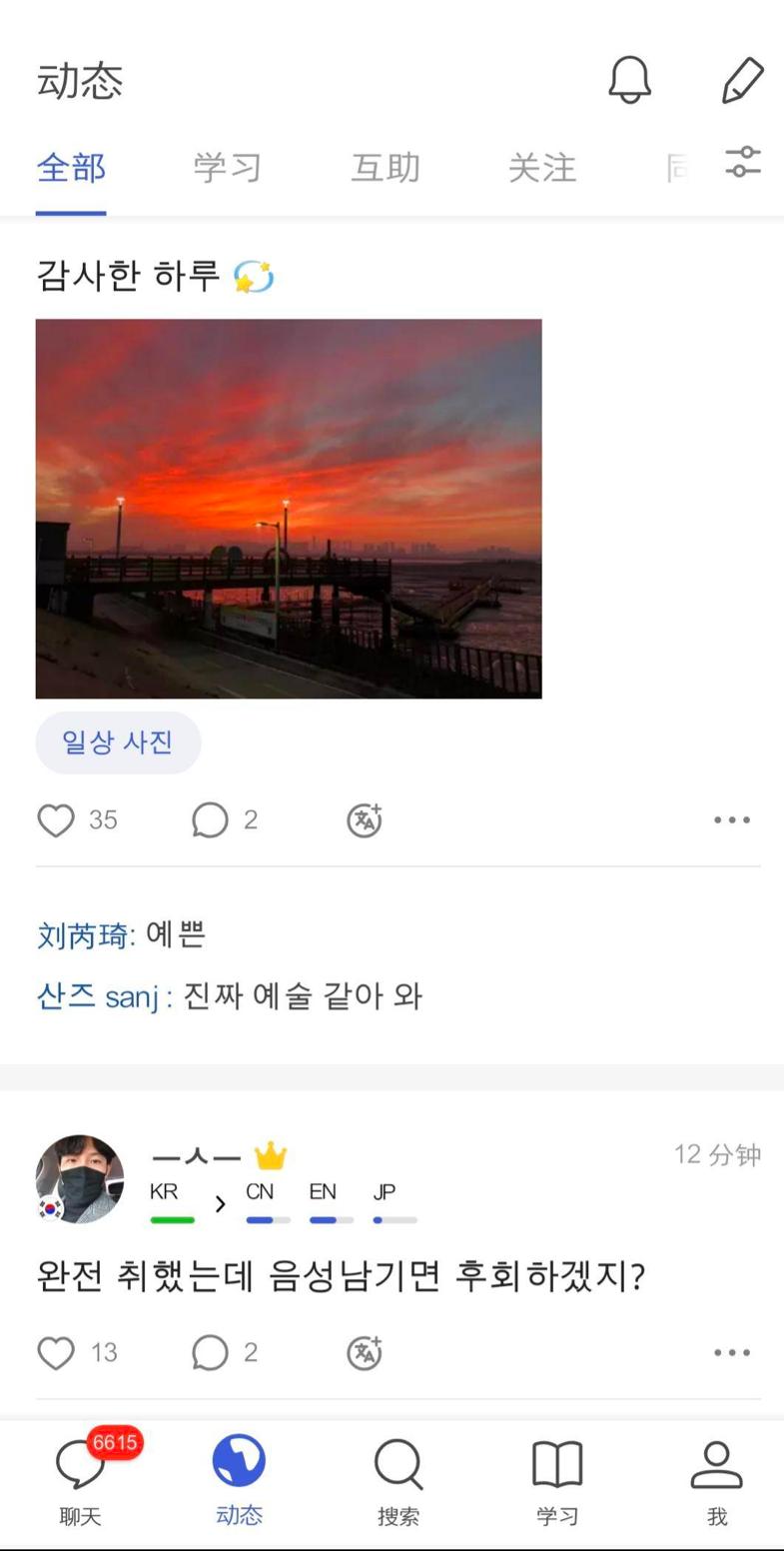Switch to the 关注 tab
784x1551 pixels.
543,168
